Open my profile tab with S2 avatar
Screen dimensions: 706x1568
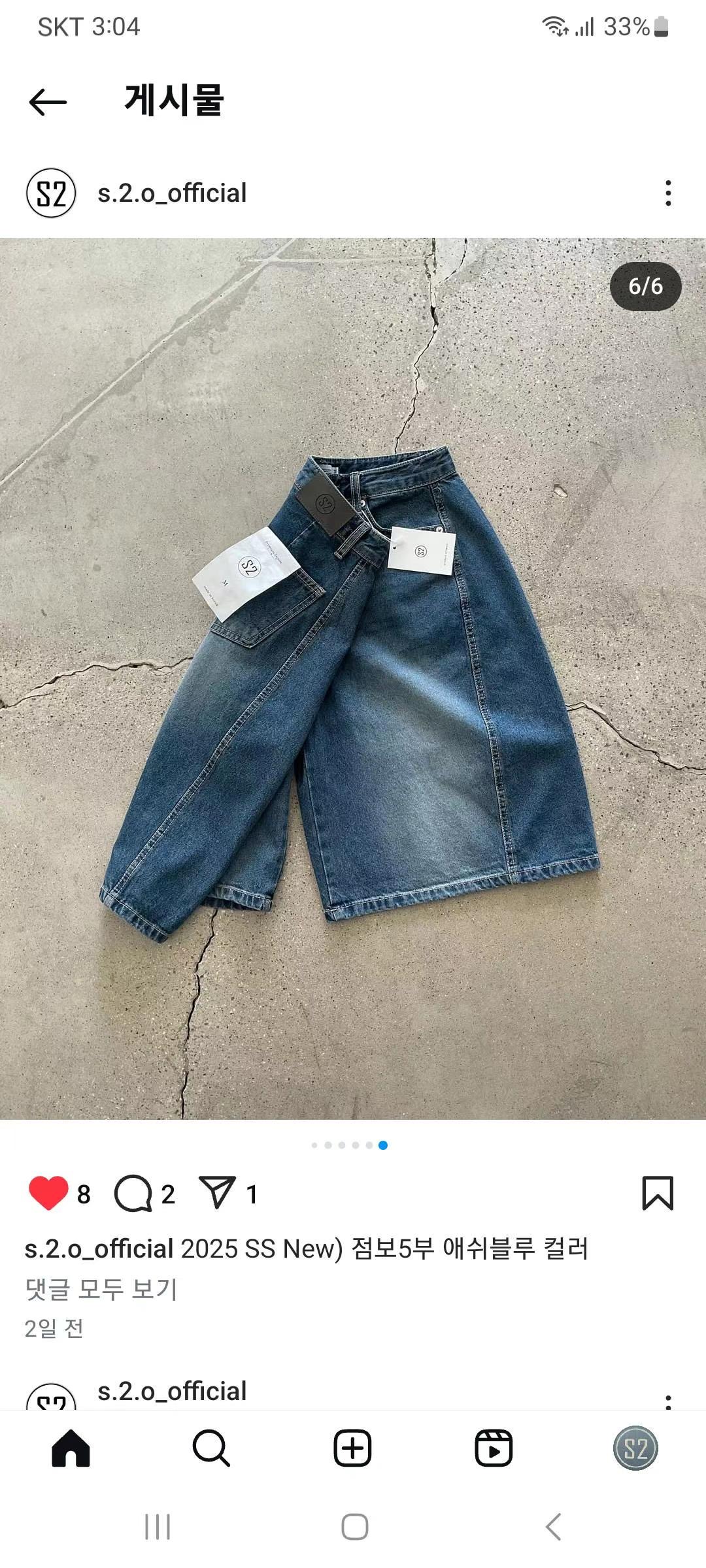[635, 1448]
